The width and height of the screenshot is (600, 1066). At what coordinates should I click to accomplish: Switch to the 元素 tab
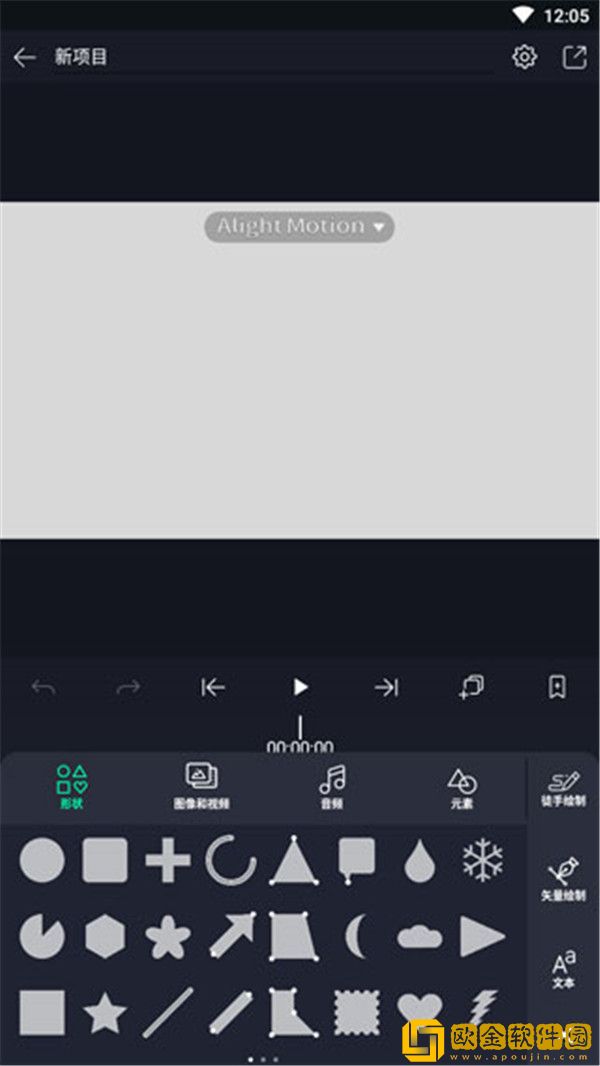(x=461, y=786)
